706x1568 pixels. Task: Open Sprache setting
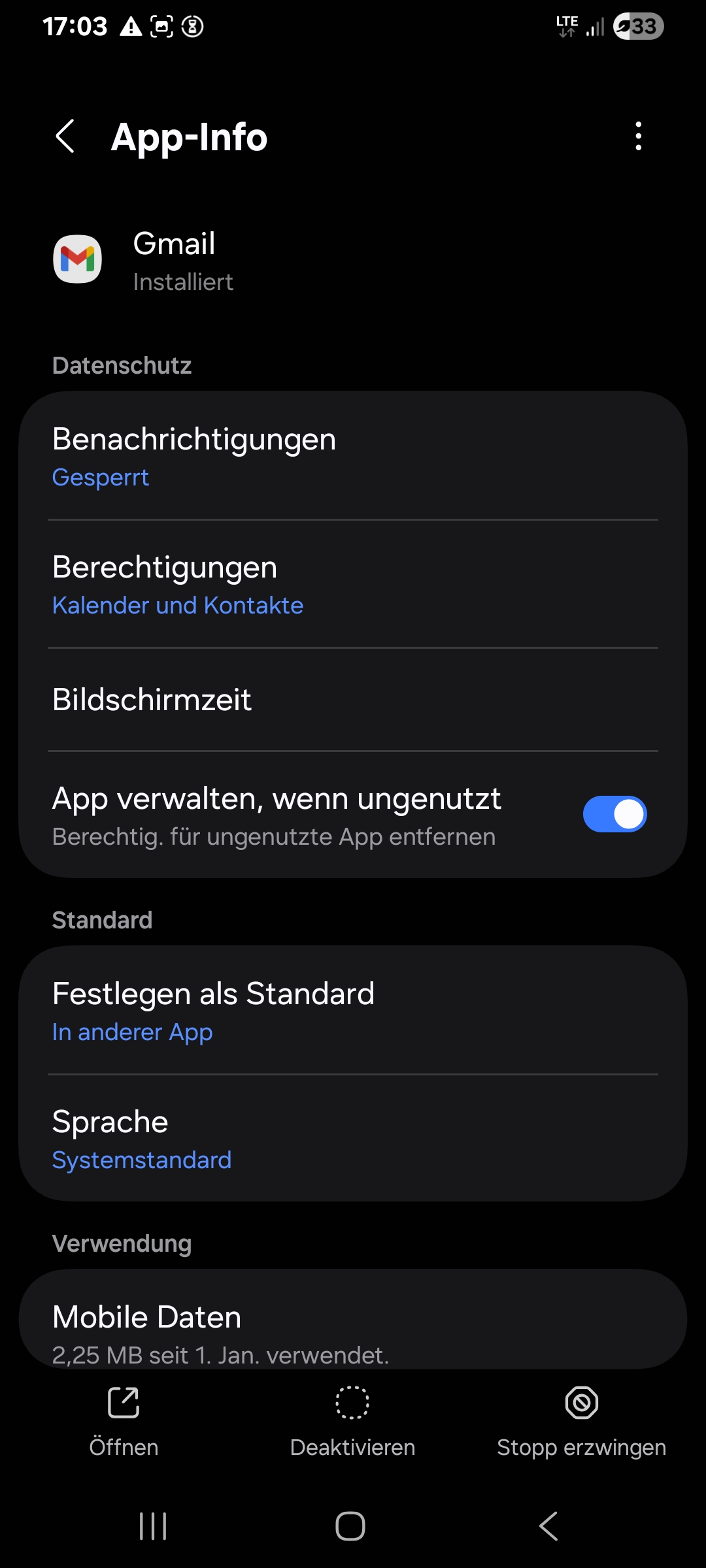(x=353, y=1139)
